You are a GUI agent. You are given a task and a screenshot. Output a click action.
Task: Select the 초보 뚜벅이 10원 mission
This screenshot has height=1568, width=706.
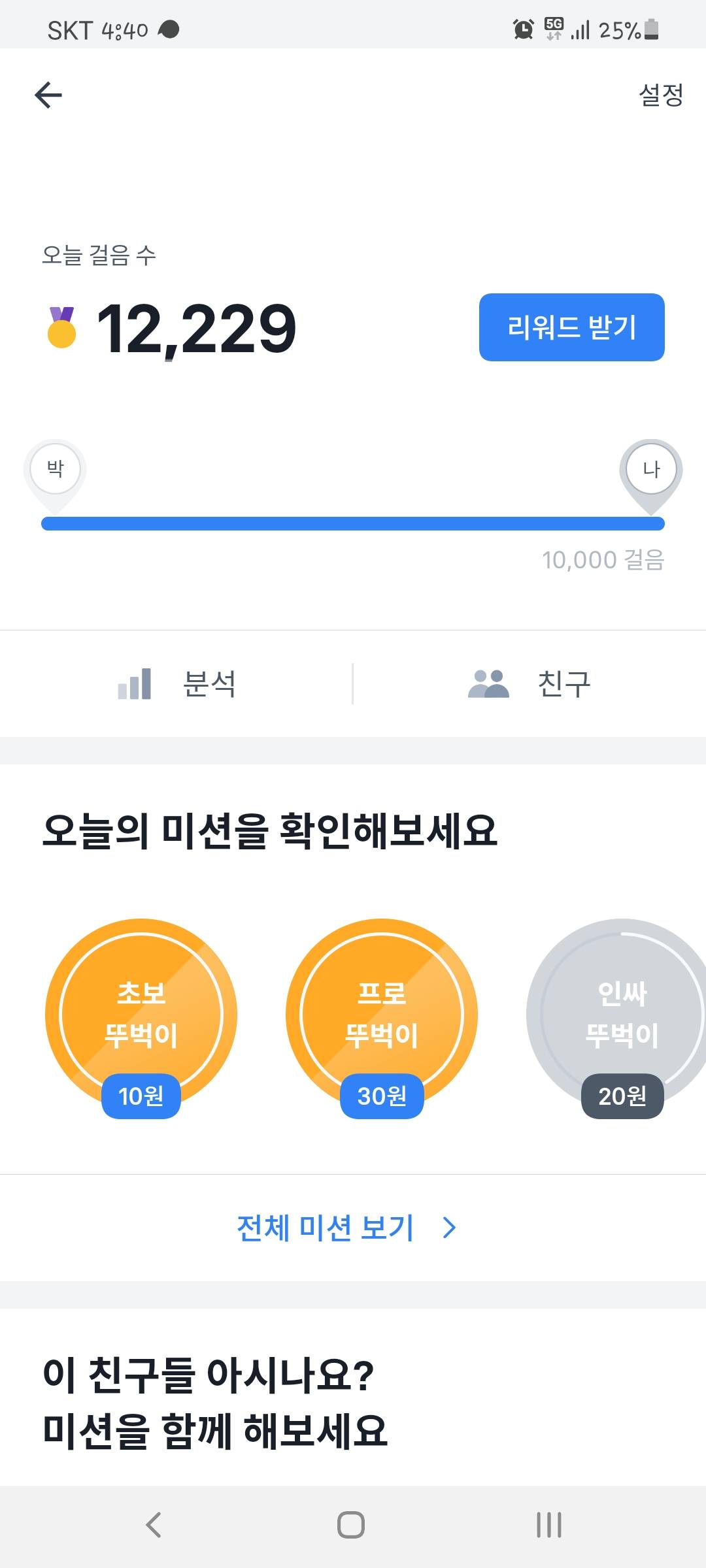pos(141,1015)
